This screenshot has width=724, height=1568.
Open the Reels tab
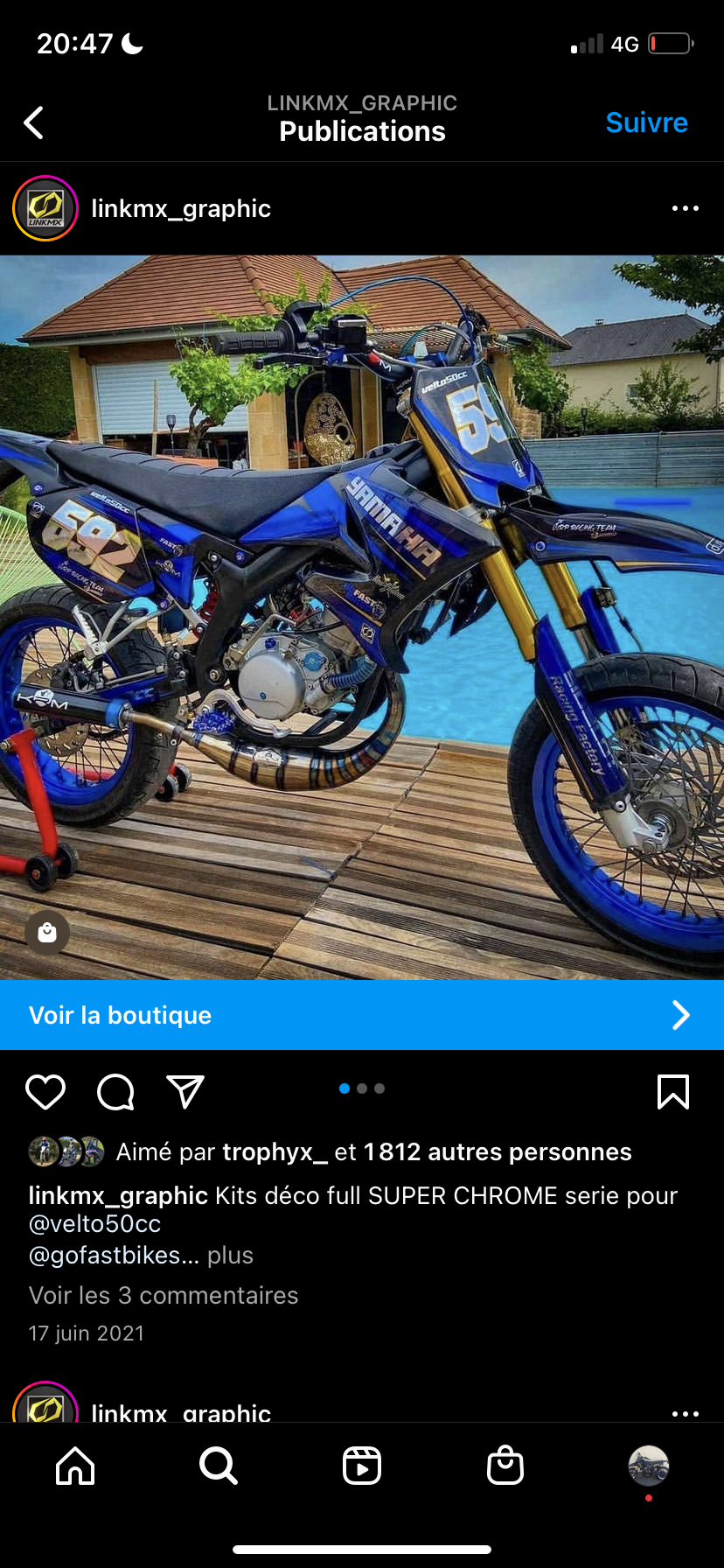(x=362, y=1466)
